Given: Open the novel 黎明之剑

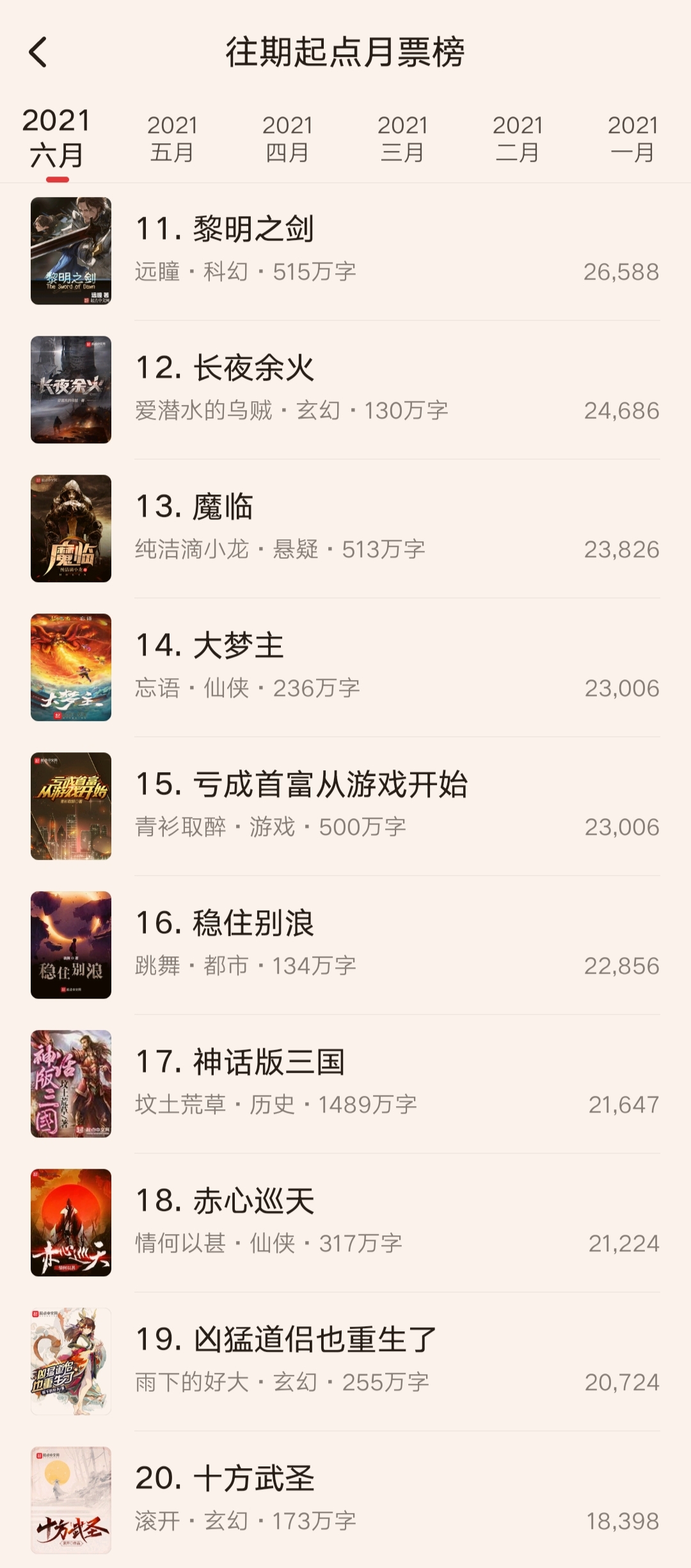Looking at the screenshot, I should 345,251.
